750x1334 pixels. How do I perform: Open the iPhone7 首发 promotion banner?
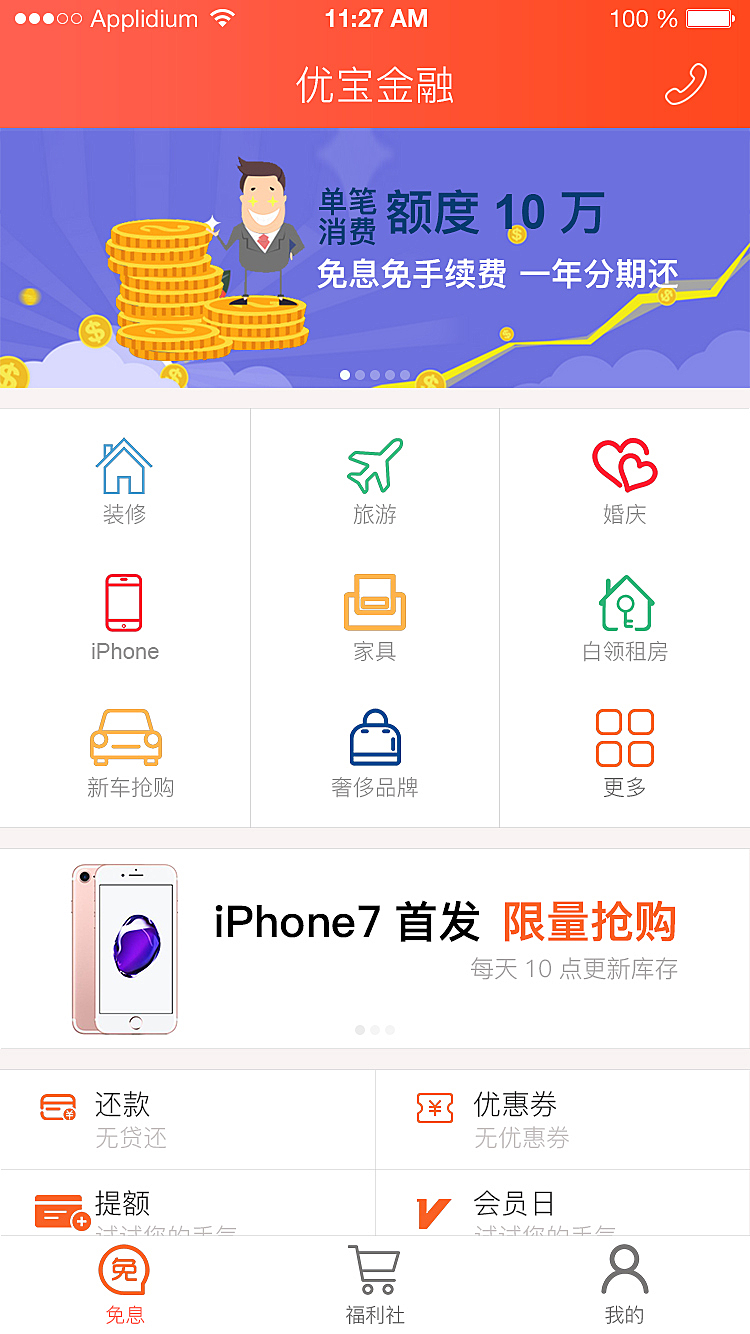(375, 946)
